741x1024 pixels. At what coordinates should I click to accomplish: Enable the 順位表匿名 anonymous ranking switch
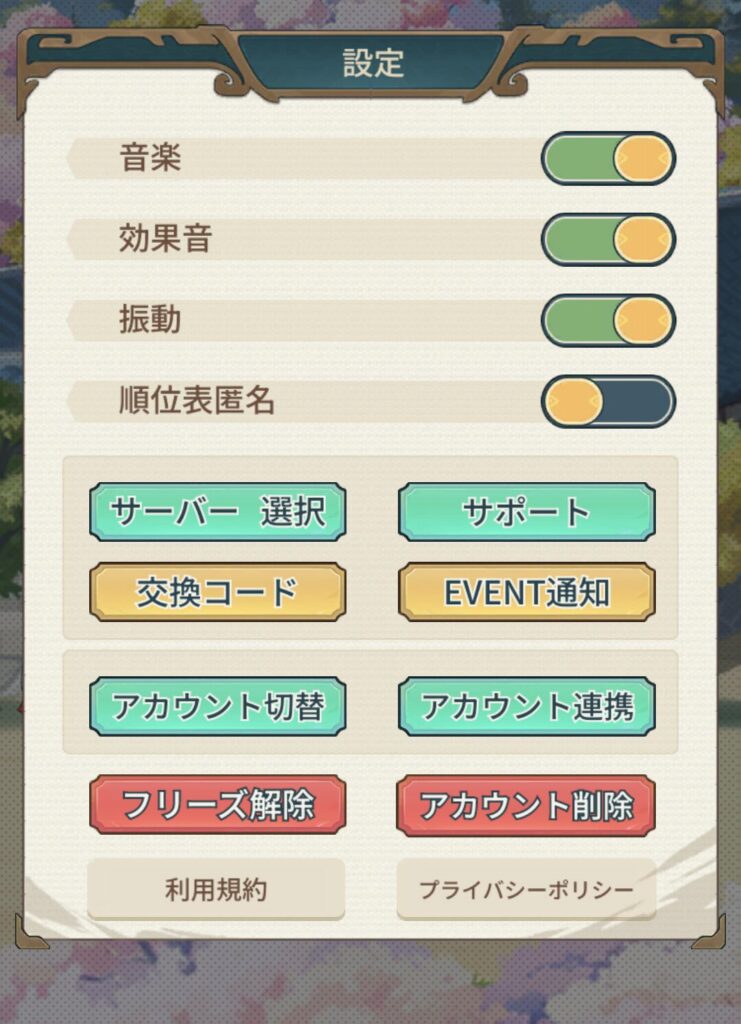608,401
